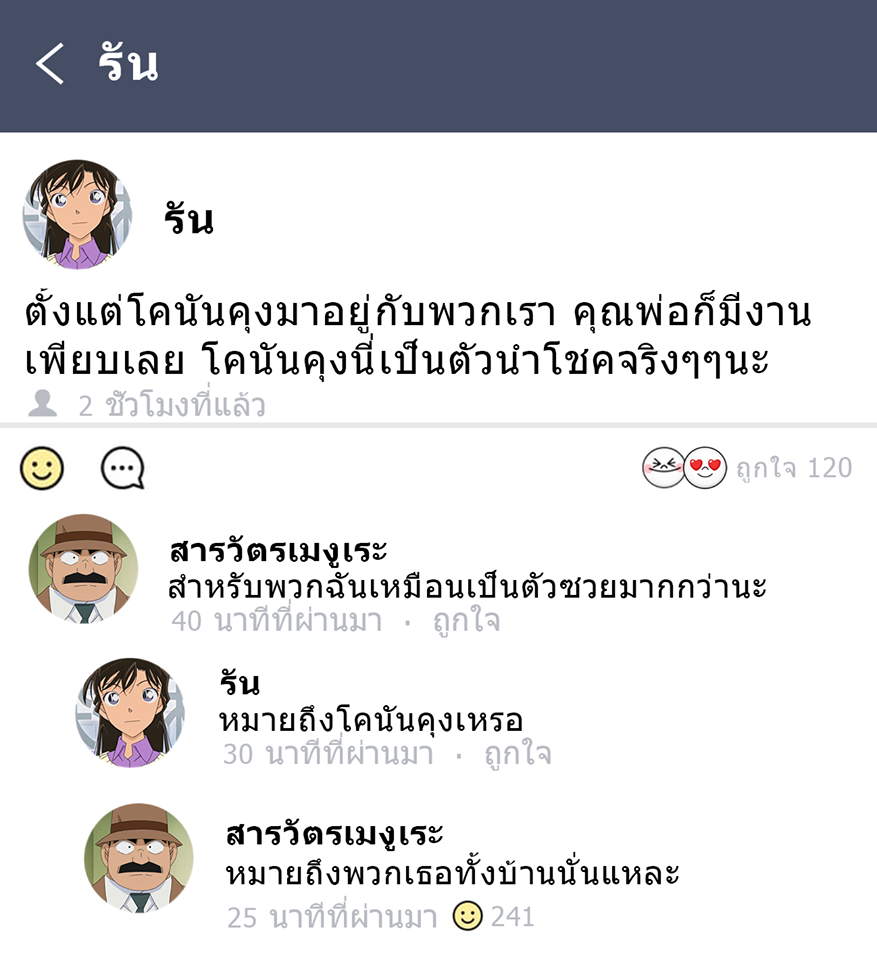This screenshot has width=877, height=960.
Task: React to the post with the smiley icon
Action: coord(42,468)
